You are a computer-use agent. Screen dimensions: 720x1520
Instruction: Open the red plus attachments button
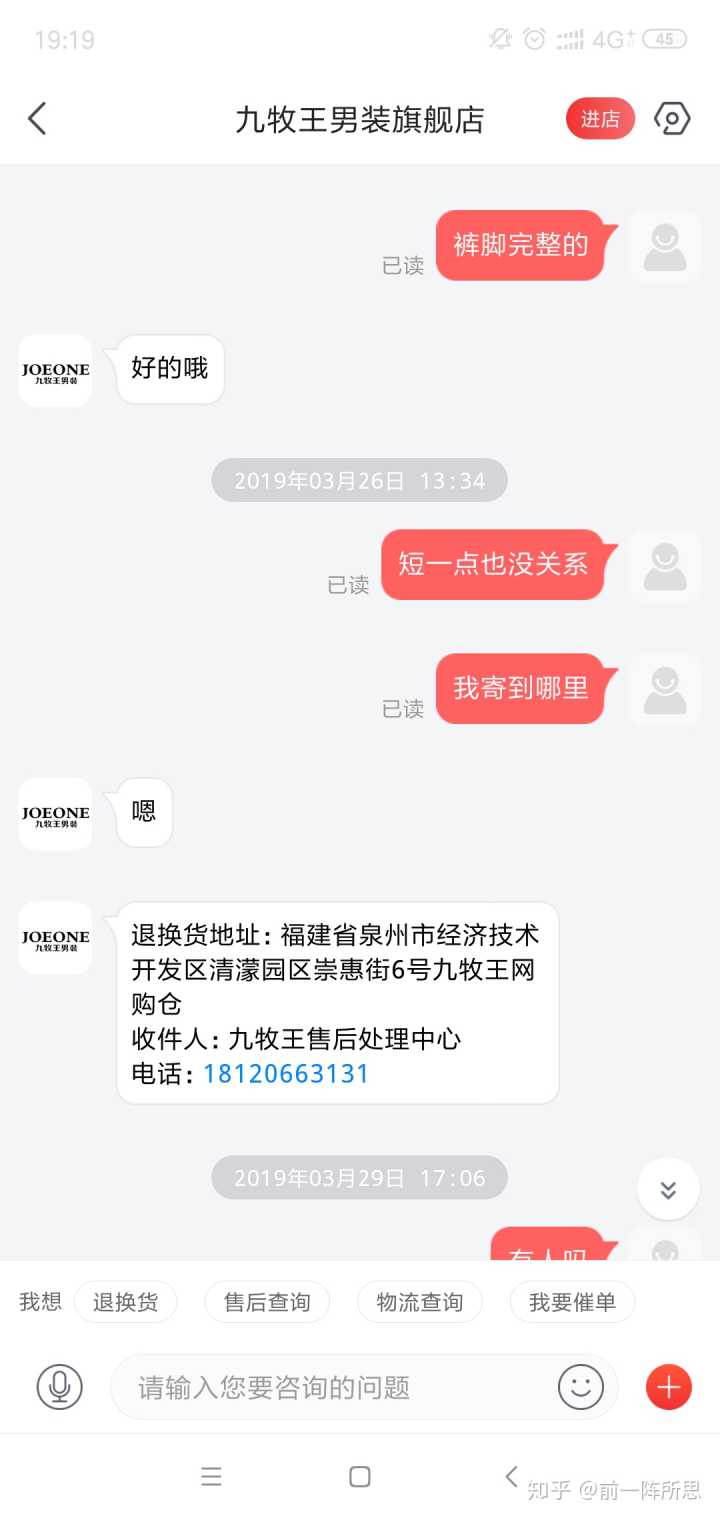pos(669,1387)
